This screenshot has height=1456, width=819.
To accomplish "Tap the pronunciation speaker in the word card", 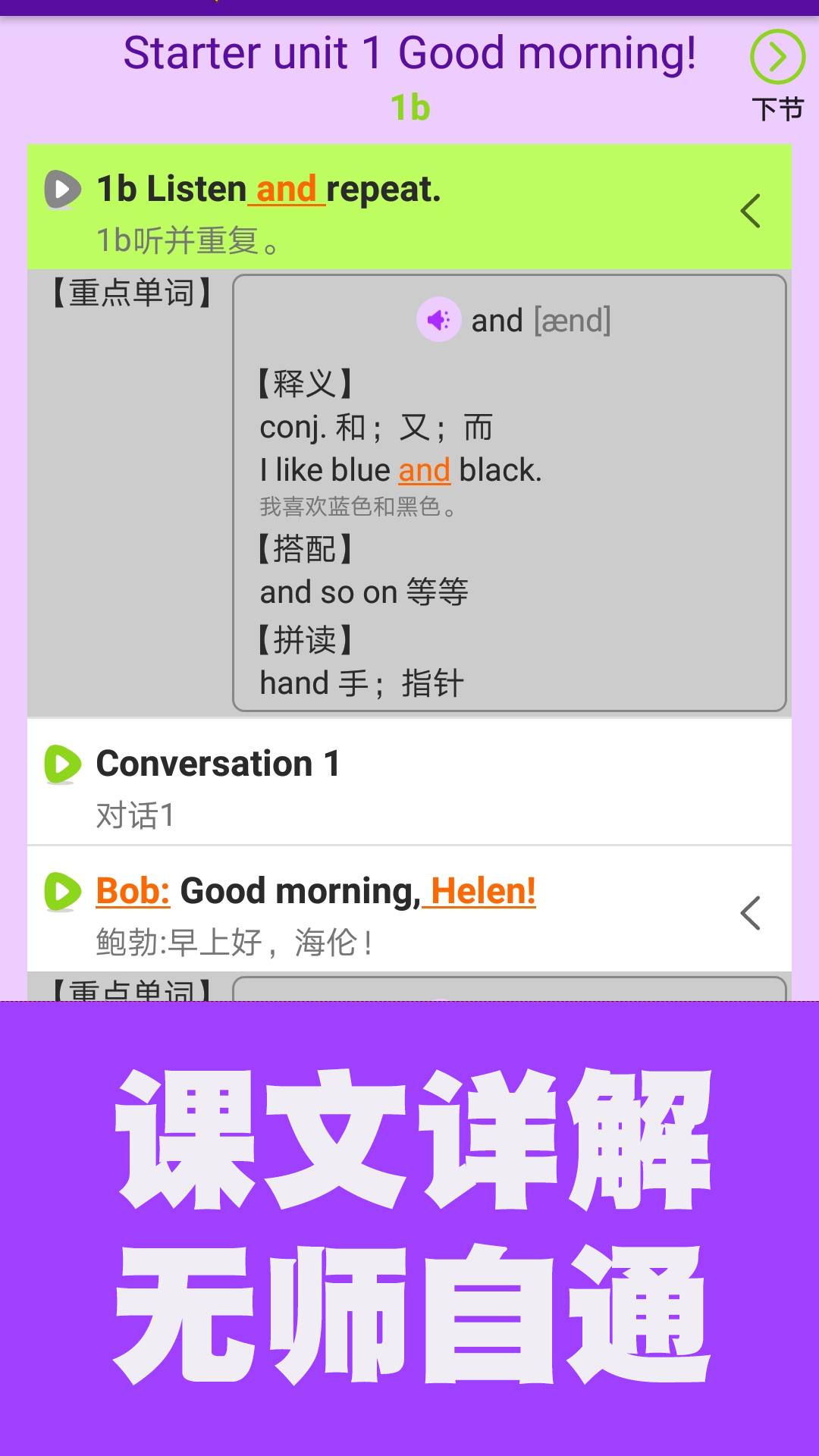I will click(439, 319).
